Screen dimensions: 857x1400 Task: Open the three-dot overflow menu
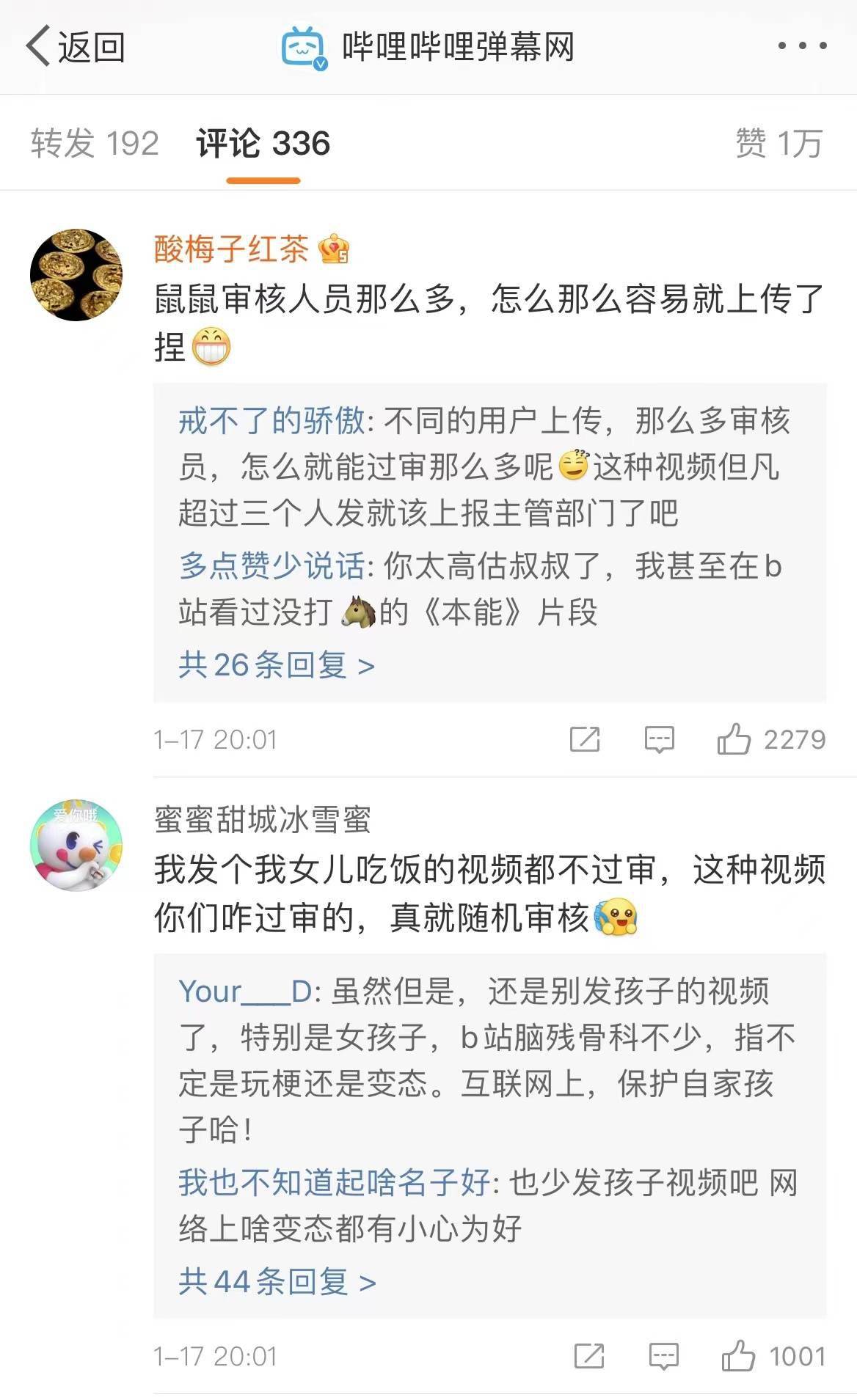(x=802, y=46)
